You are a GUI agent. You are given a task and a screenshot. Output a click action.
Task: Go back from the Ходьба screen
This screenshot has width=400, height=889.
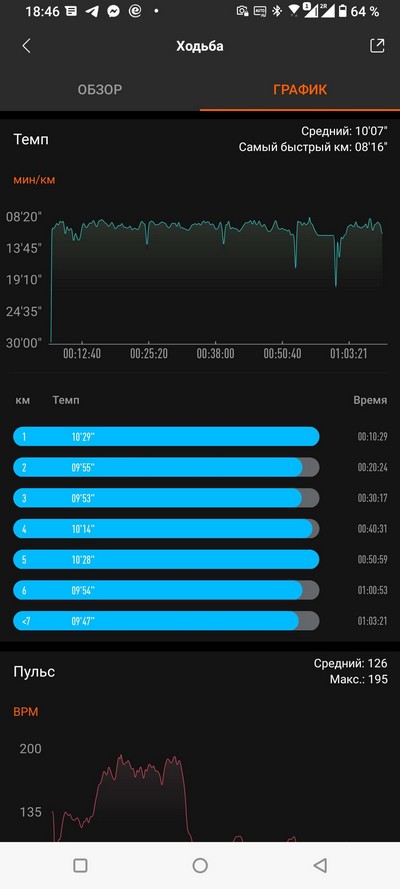click(26, 46)
